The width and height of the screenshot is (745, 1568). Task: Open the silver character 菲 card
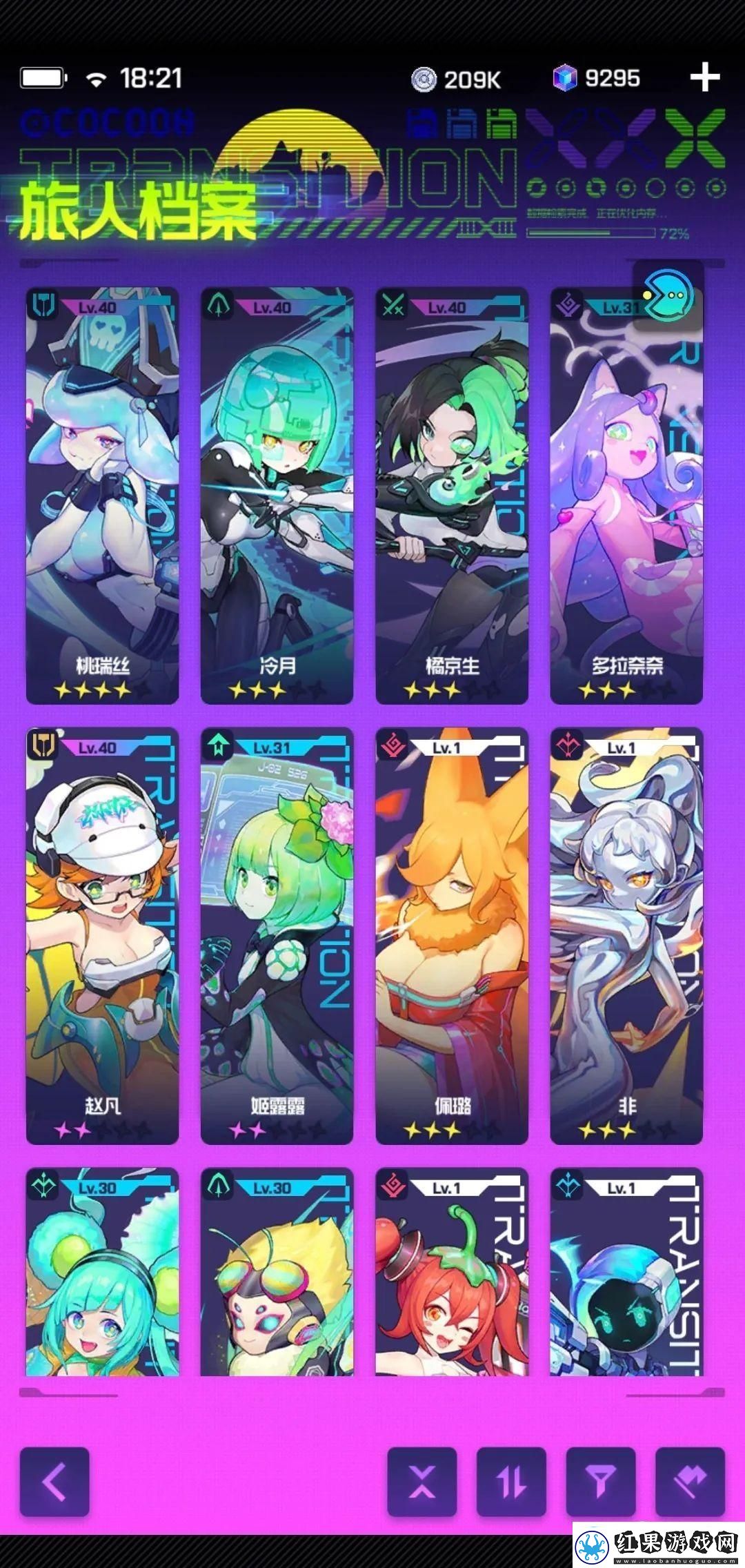click(626, 935)
